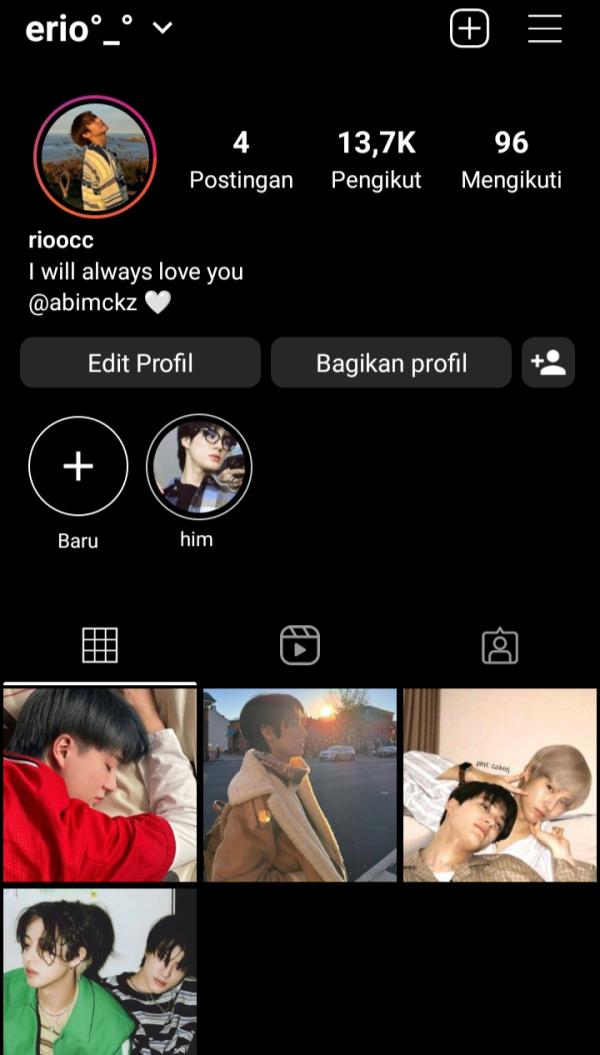Tap Bagikan profil button
600x1055 pixels.
(391, 363)
